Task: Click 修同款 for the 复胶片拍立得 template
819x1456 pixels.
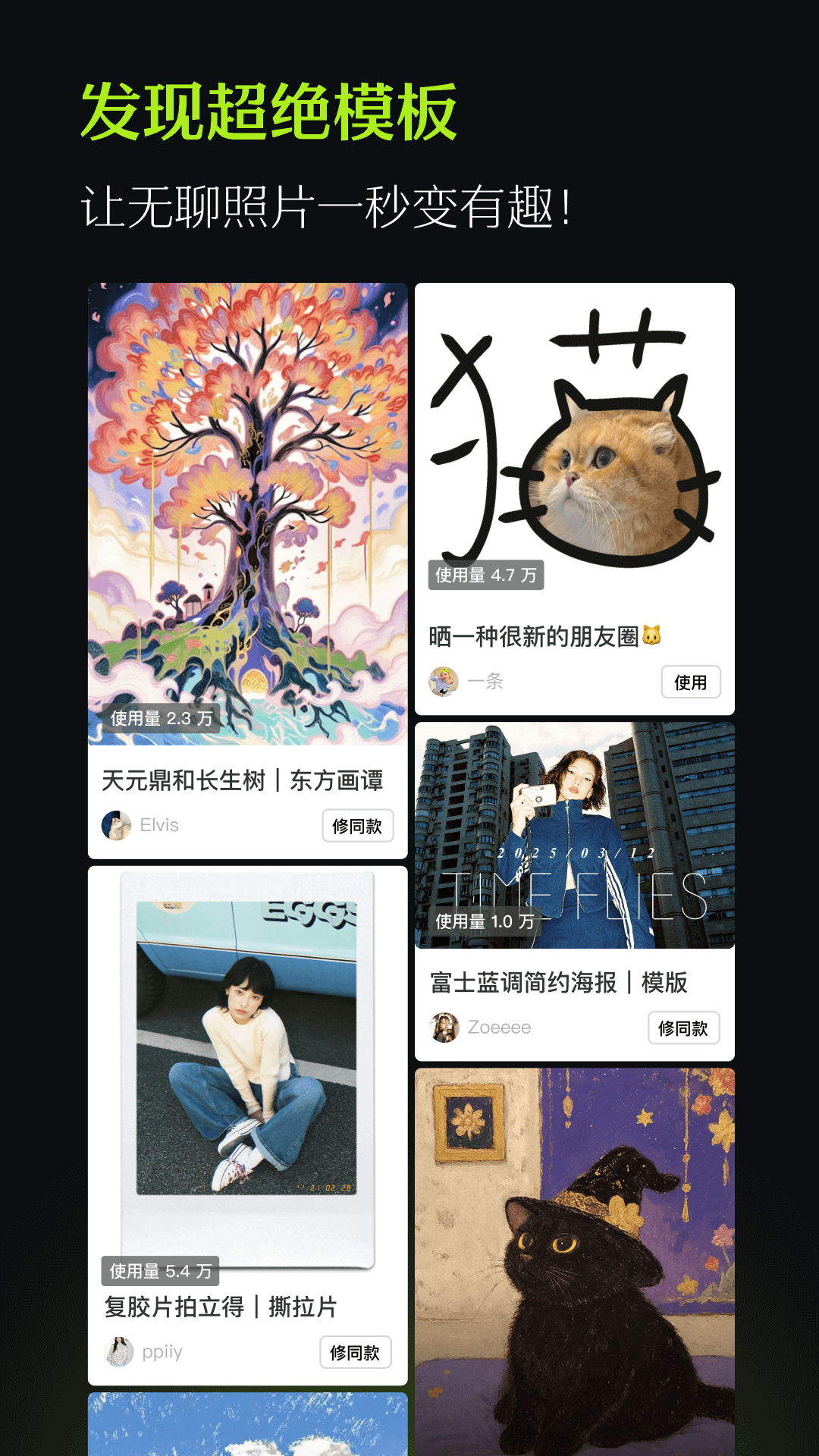Action: [355, 1351]
